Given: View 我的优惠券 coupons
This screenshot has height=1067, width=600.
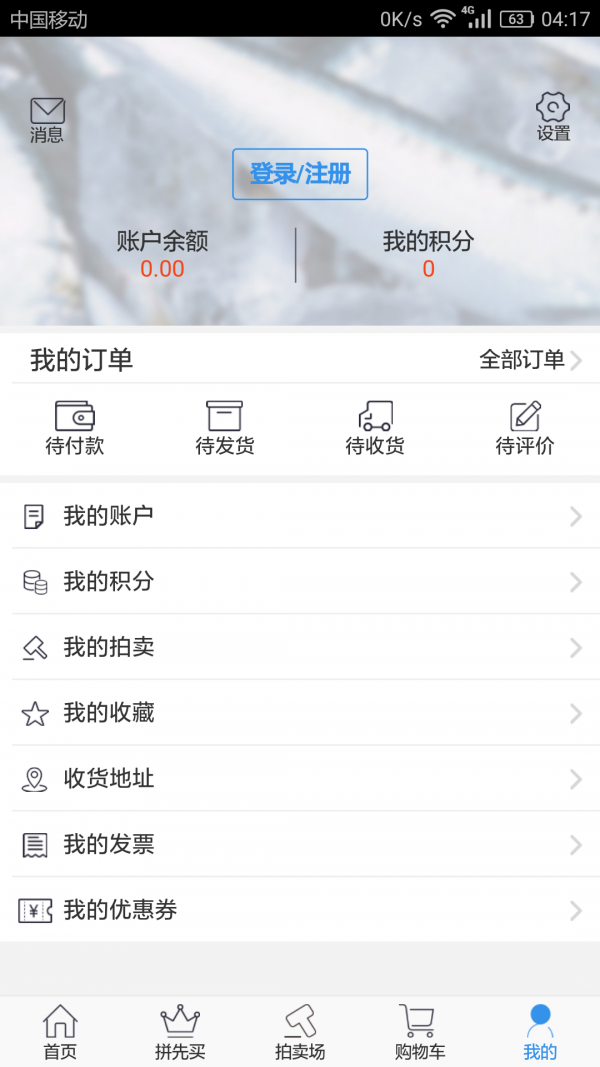Looking at the screenshot, I should [300, 910].
